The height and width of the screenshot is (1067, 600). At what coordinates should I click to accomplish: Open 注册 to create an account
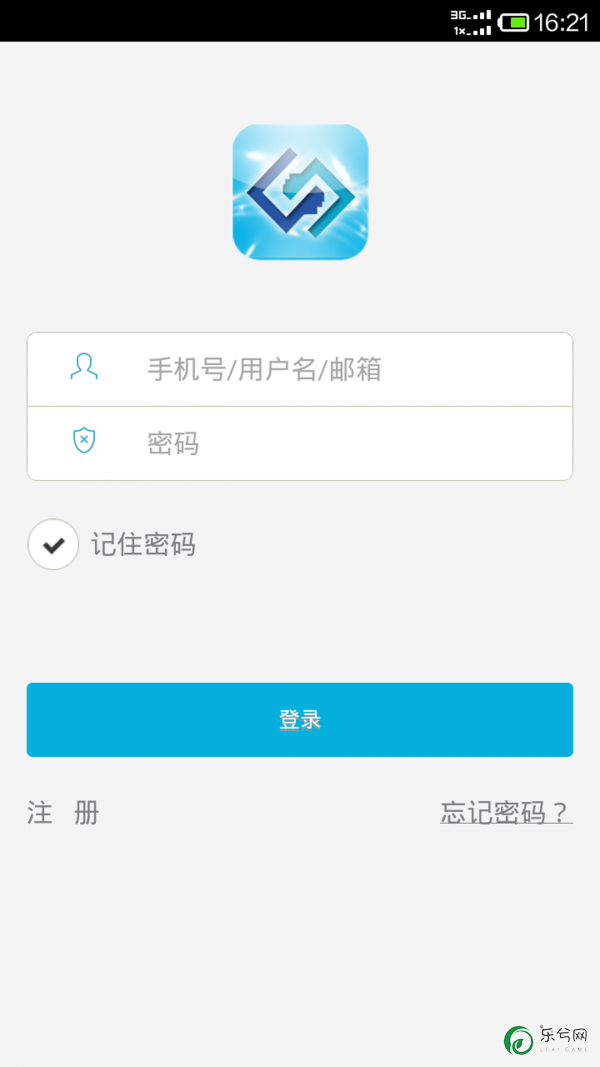point(63,812)
